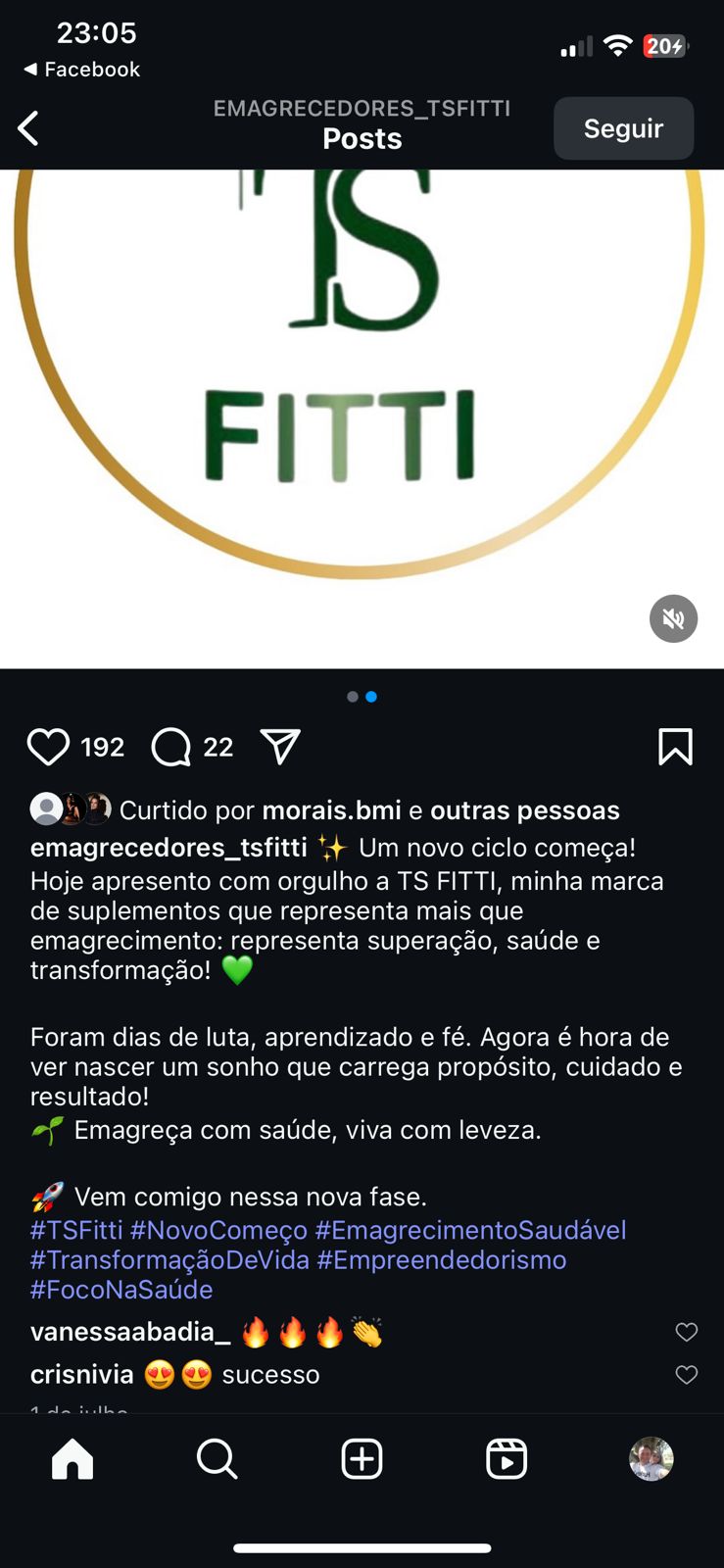This screenshot has height=1568, width=724.
Task: Open morais.bmi profile from likes
Action: tap(331, 810)
